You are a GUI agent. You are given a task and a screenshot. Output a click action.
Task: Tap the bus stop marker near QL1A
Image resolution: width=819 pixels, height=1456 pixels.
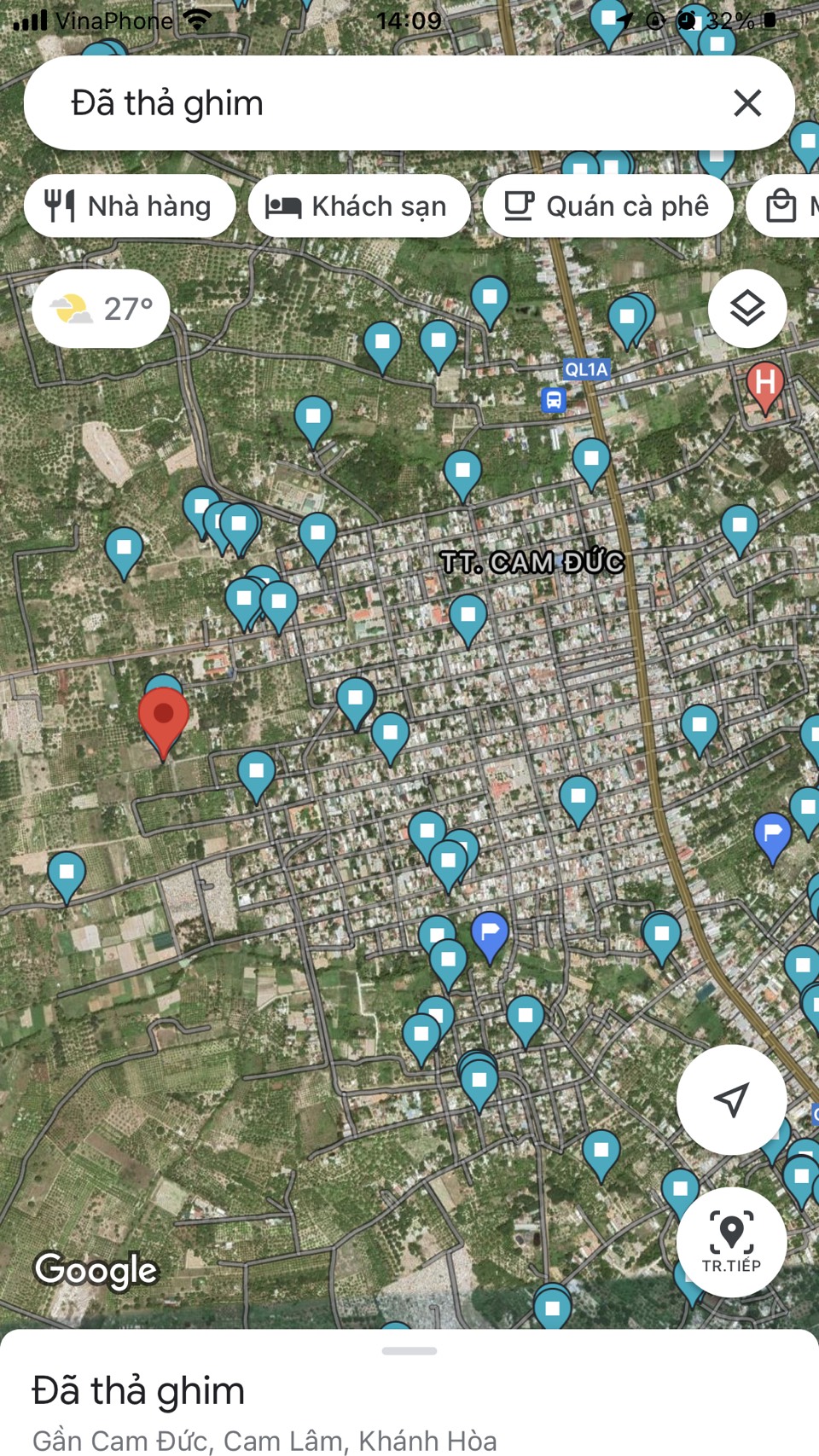[554, 399]
